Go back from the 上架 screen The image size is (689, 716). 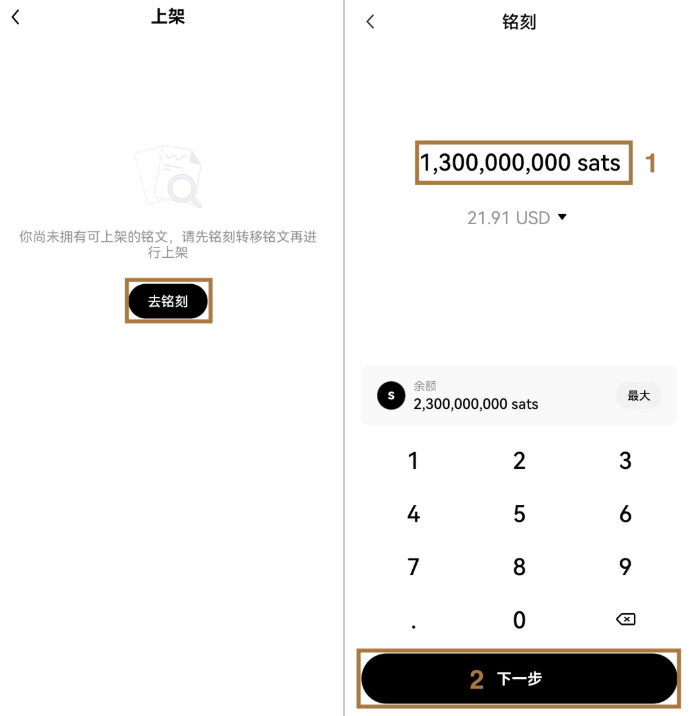15,18
